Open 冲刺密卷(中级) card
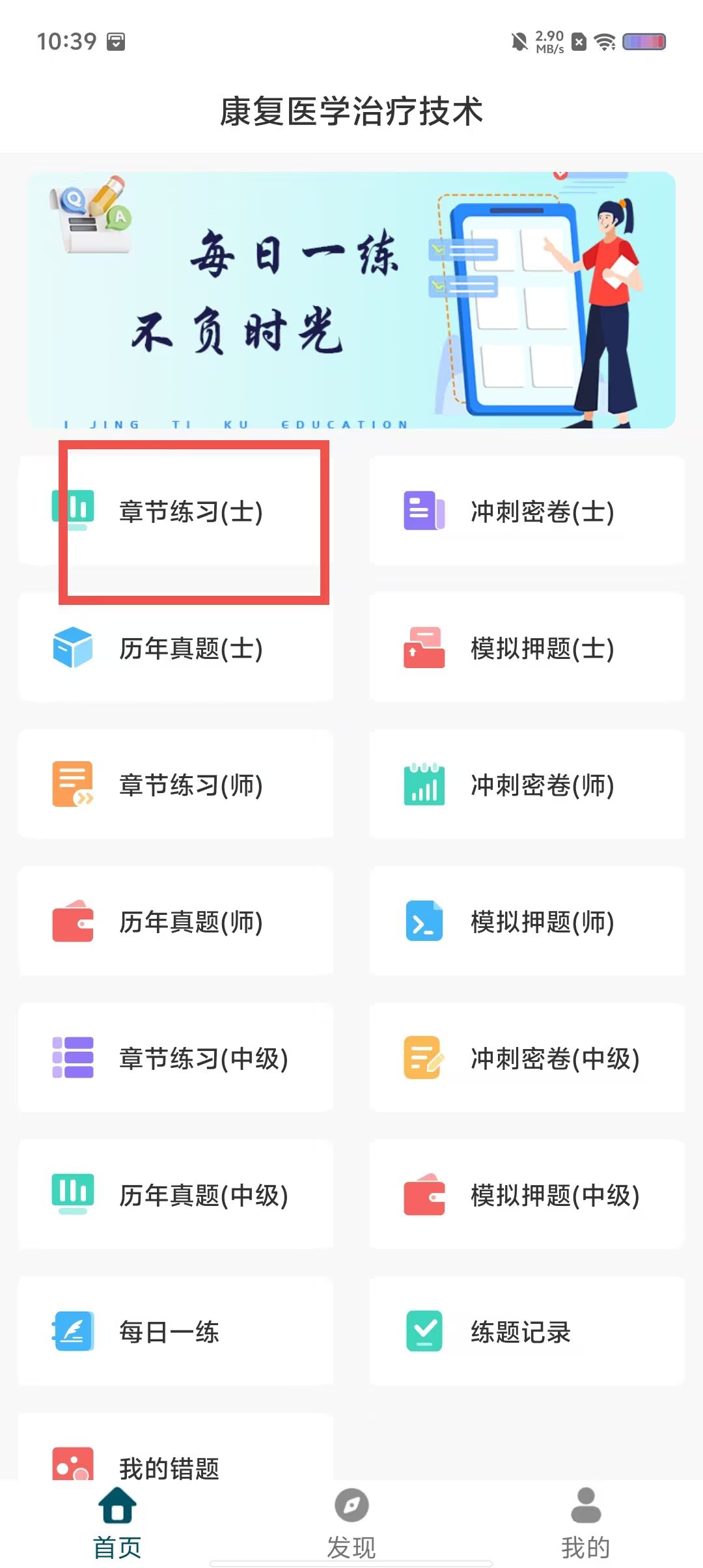This screenshot has height=1568, width=703. coord(527,1058)
